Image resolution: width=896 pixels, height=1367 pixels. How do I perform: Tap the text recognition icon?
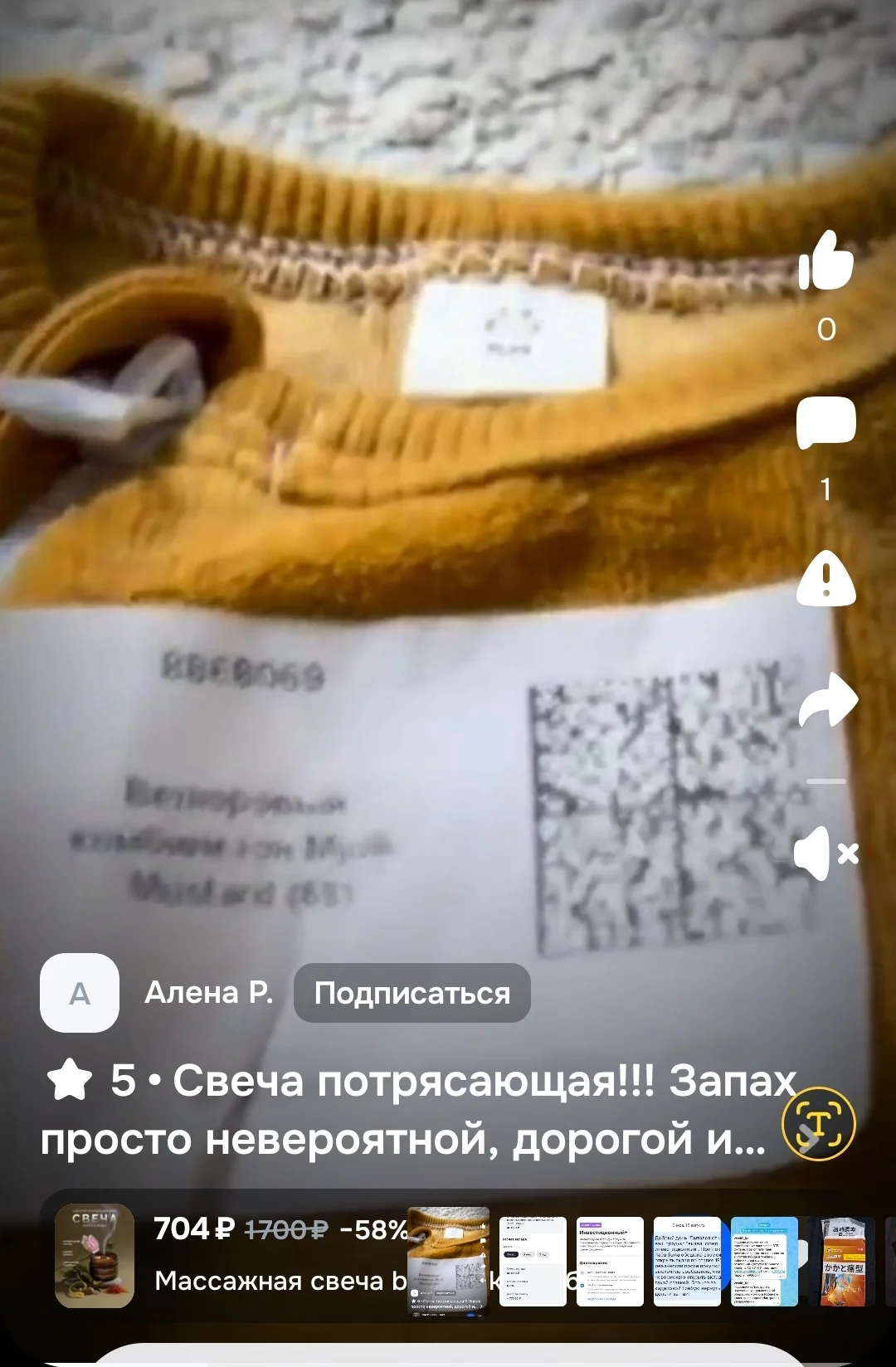[x=818, y=1124]
